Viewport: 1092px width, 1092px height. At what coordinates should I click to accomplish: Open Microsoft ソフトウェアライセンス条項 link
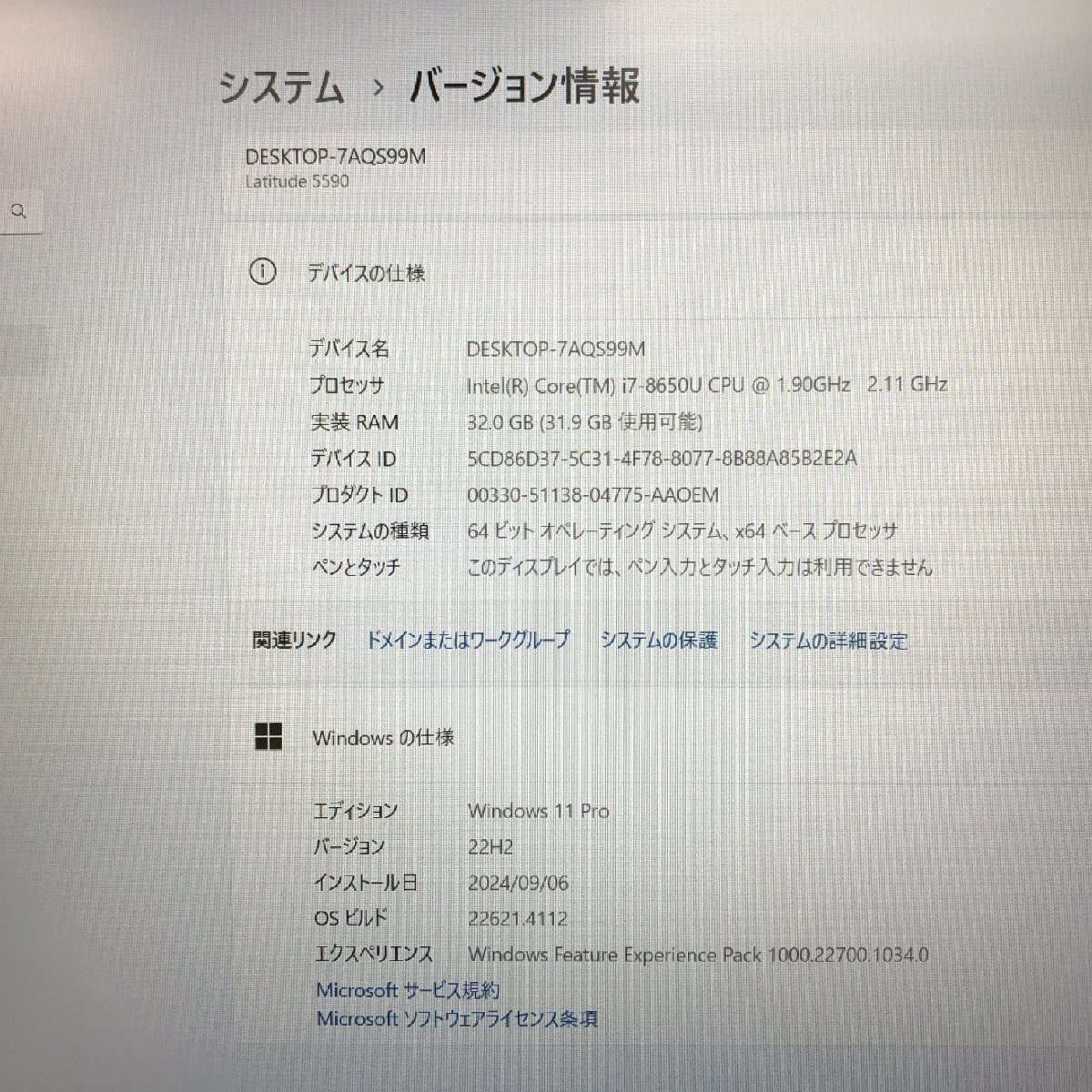[457, 1019]
